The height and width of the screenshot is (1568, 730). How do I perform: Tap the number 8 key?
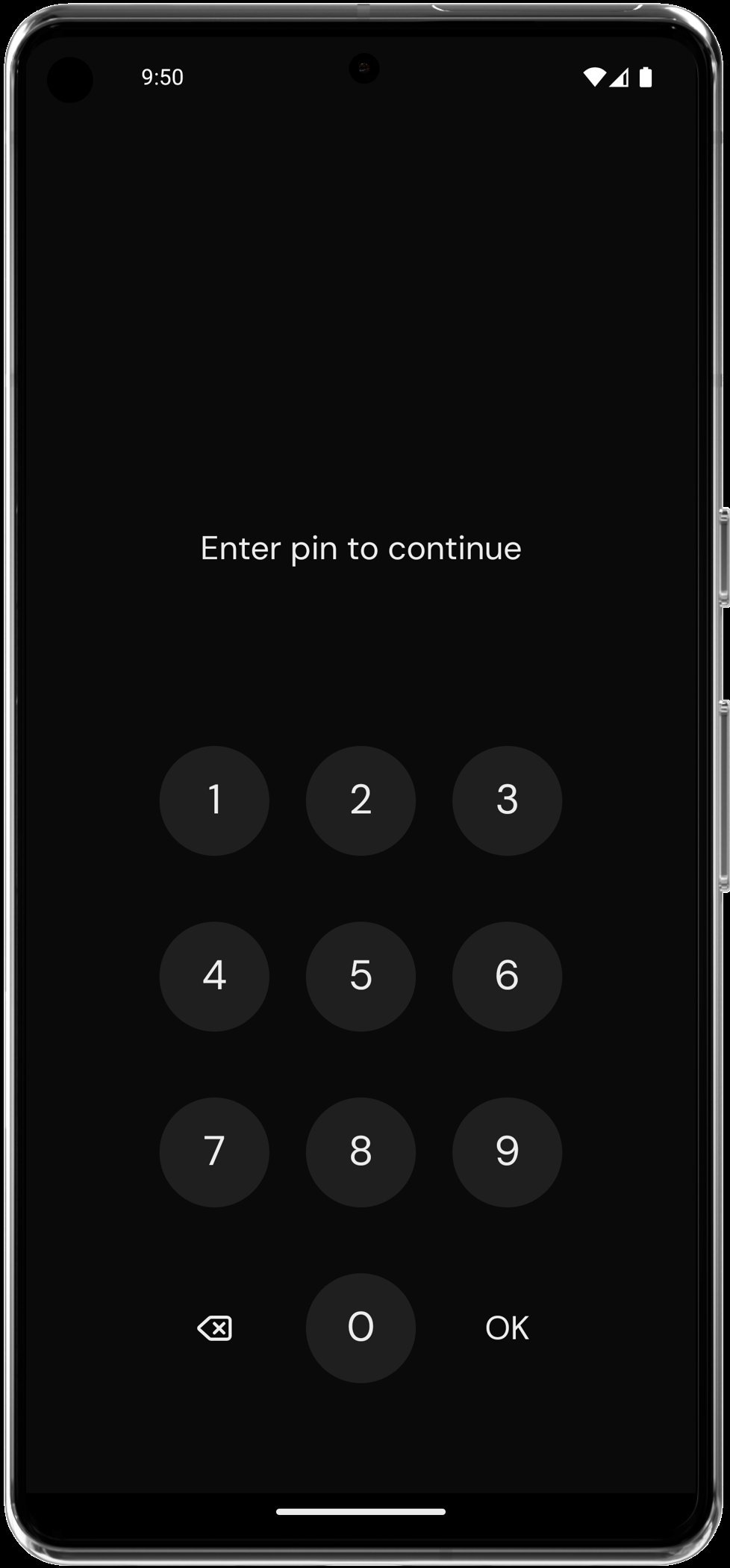click(361, 1151)
